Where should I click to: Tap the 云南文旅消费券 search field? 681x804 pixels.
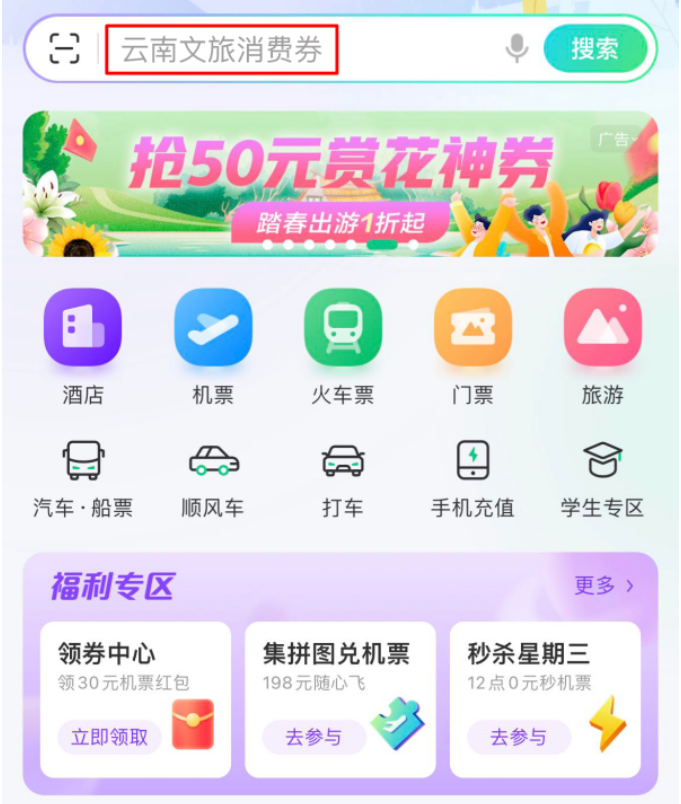click(222, 49)
